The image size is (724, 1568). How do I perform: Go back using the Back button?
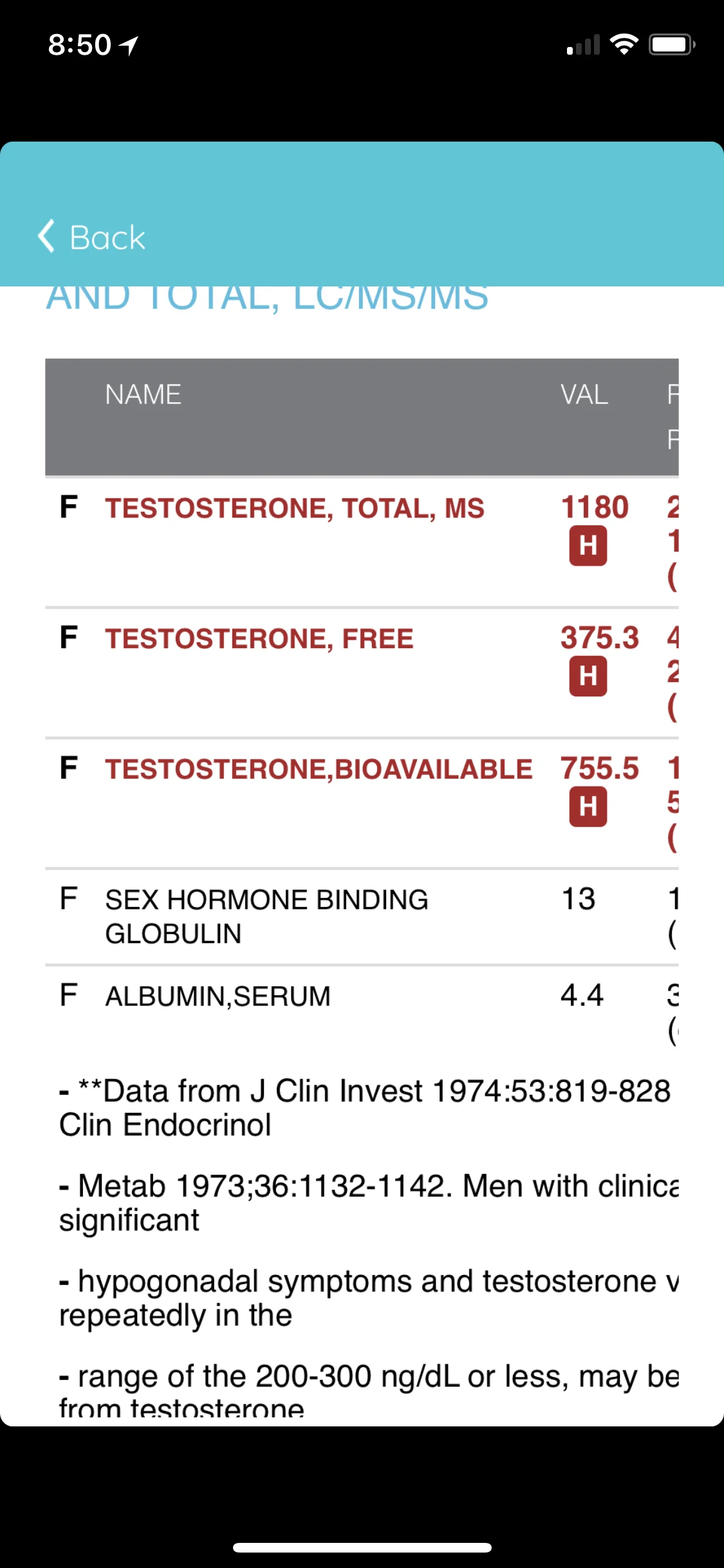coord(92,237)
